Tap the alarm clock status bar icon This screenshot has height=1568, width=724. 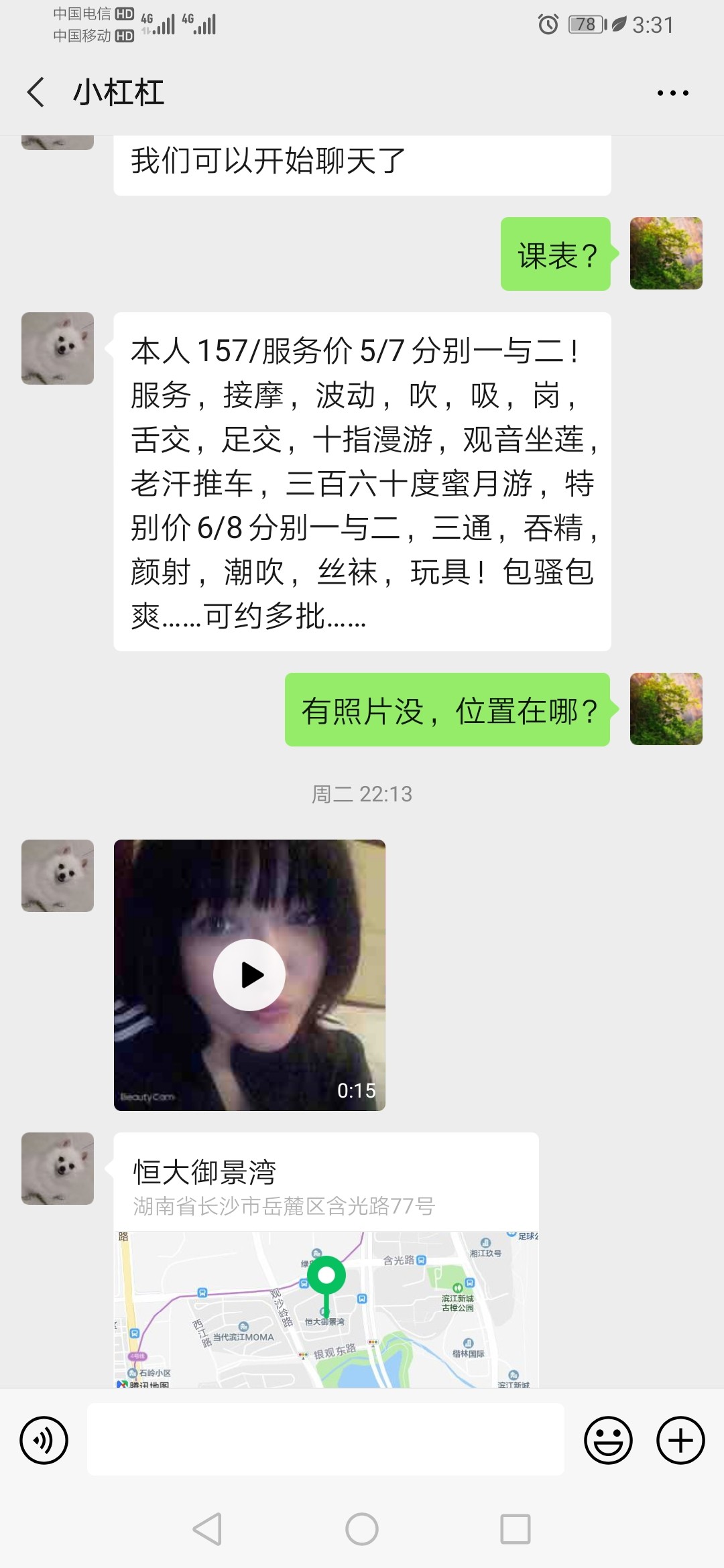548,24
